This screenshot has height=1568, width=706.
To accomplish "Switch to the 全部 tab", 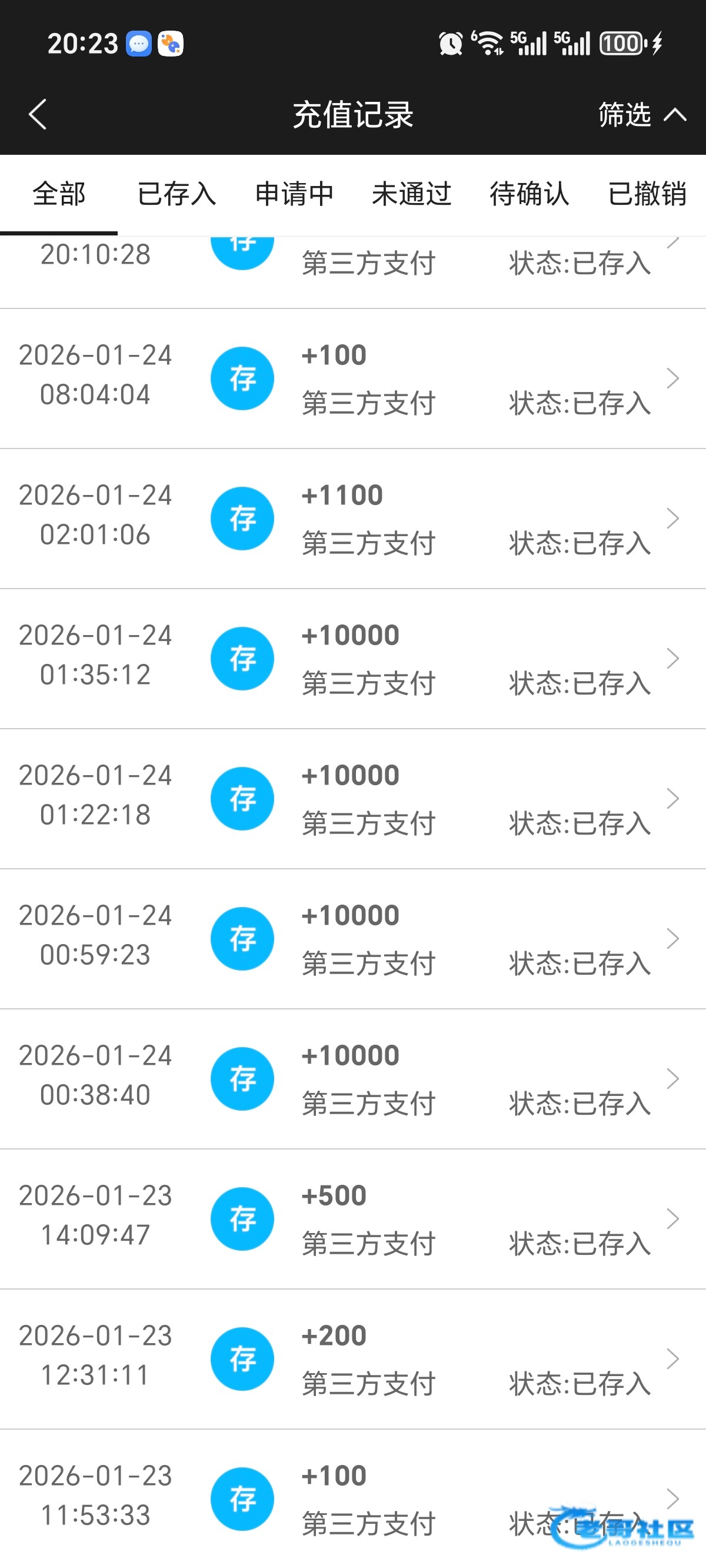I will (x=59, y=194).
